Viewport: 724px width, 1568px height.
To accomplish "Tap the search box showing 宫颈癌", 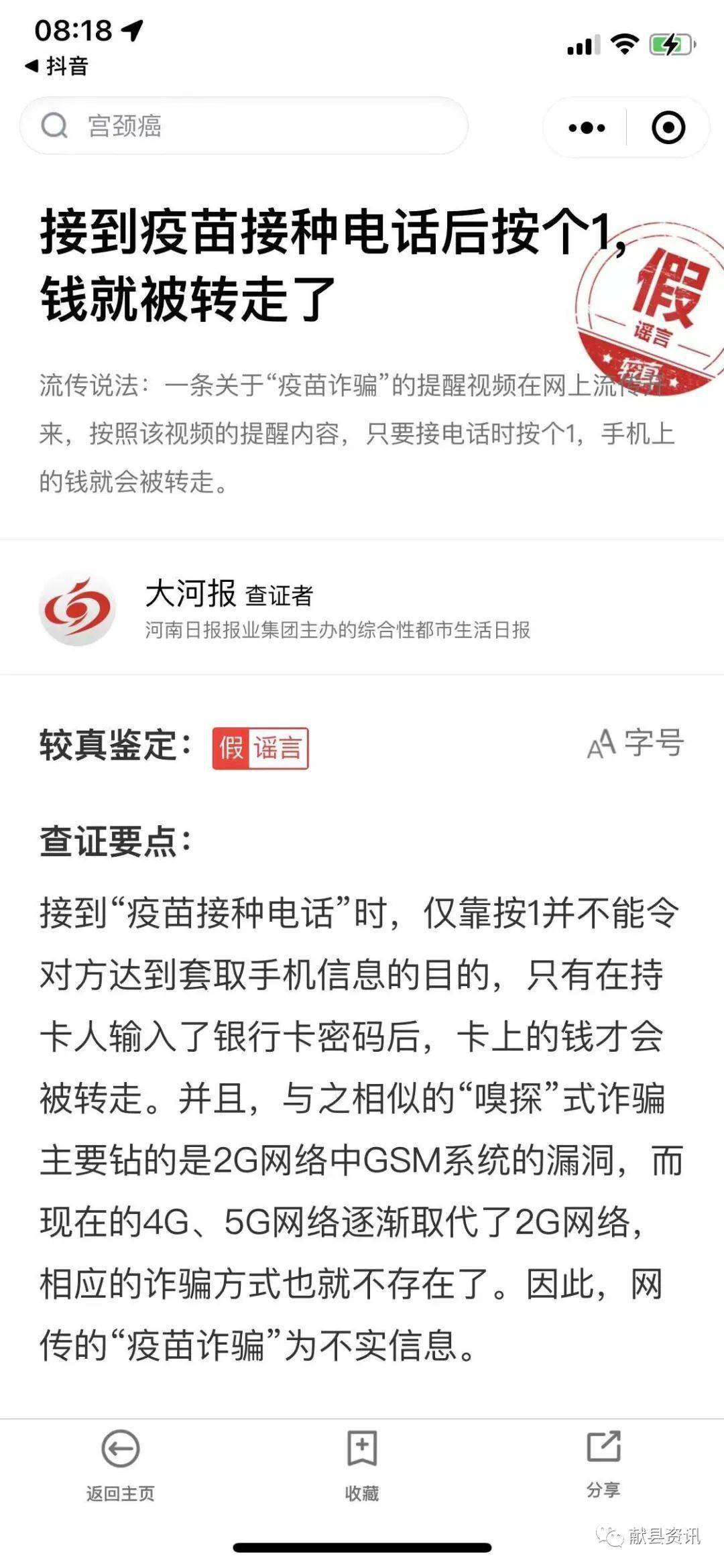I will pyautogui.click(x=244, y=126).
